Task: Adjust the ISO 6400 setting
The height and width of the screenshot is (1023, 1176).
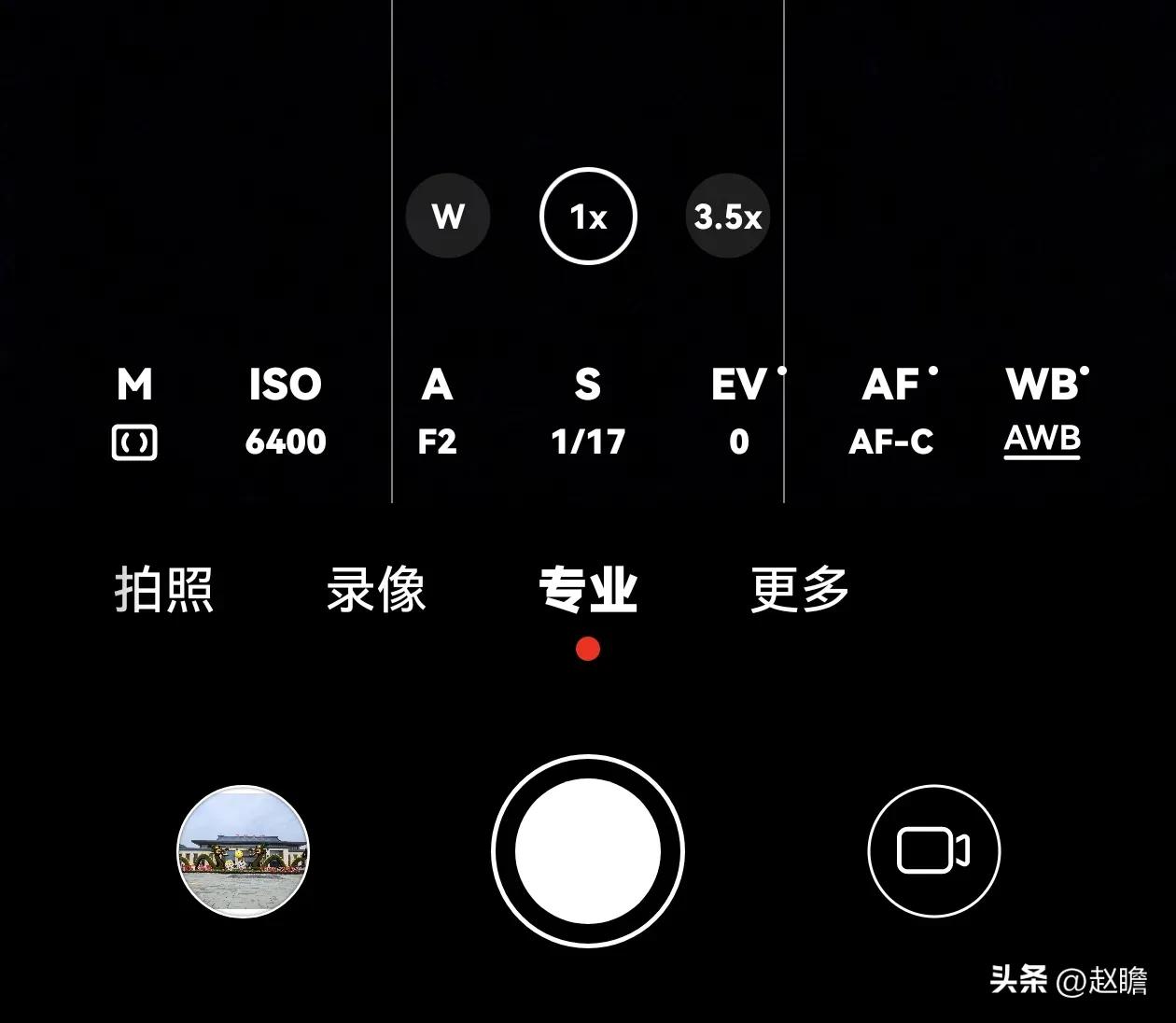Action: [x=286, y=413]
